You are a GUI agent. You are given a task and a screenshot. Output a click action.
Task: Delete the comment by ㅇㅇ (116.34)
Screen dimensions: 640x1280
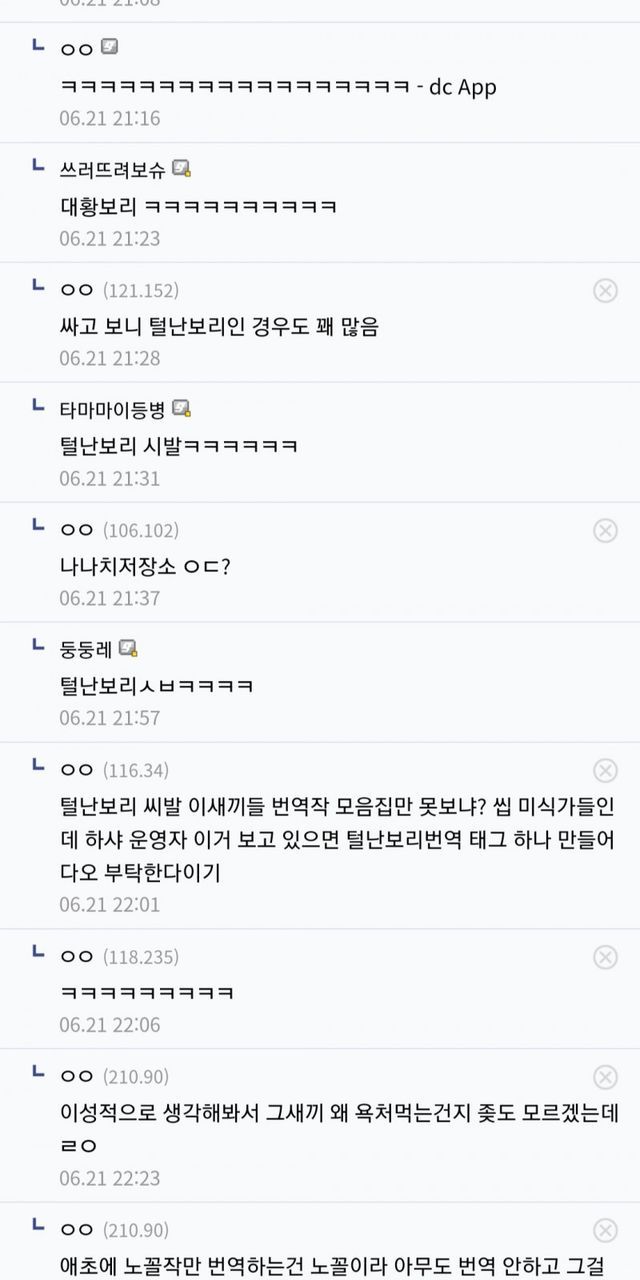tap(605, 771)
